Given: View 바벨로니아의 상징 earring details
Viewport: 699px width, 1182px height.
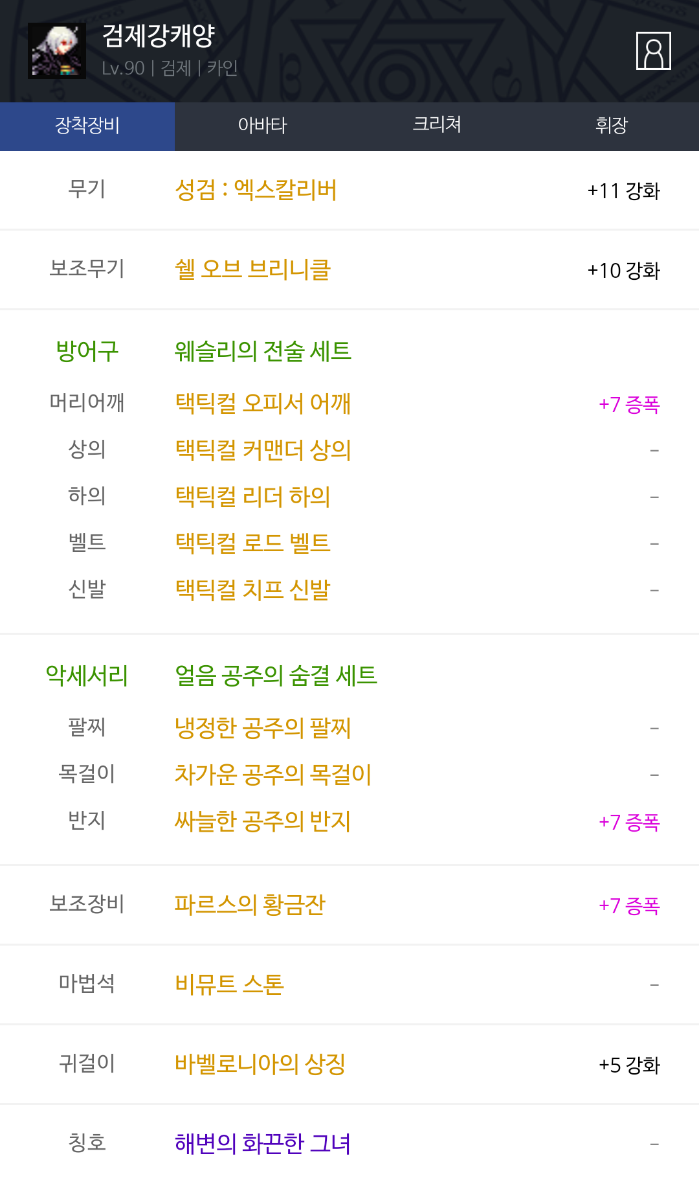Looking at the screenshot, I should click(x=260, y=1064).
